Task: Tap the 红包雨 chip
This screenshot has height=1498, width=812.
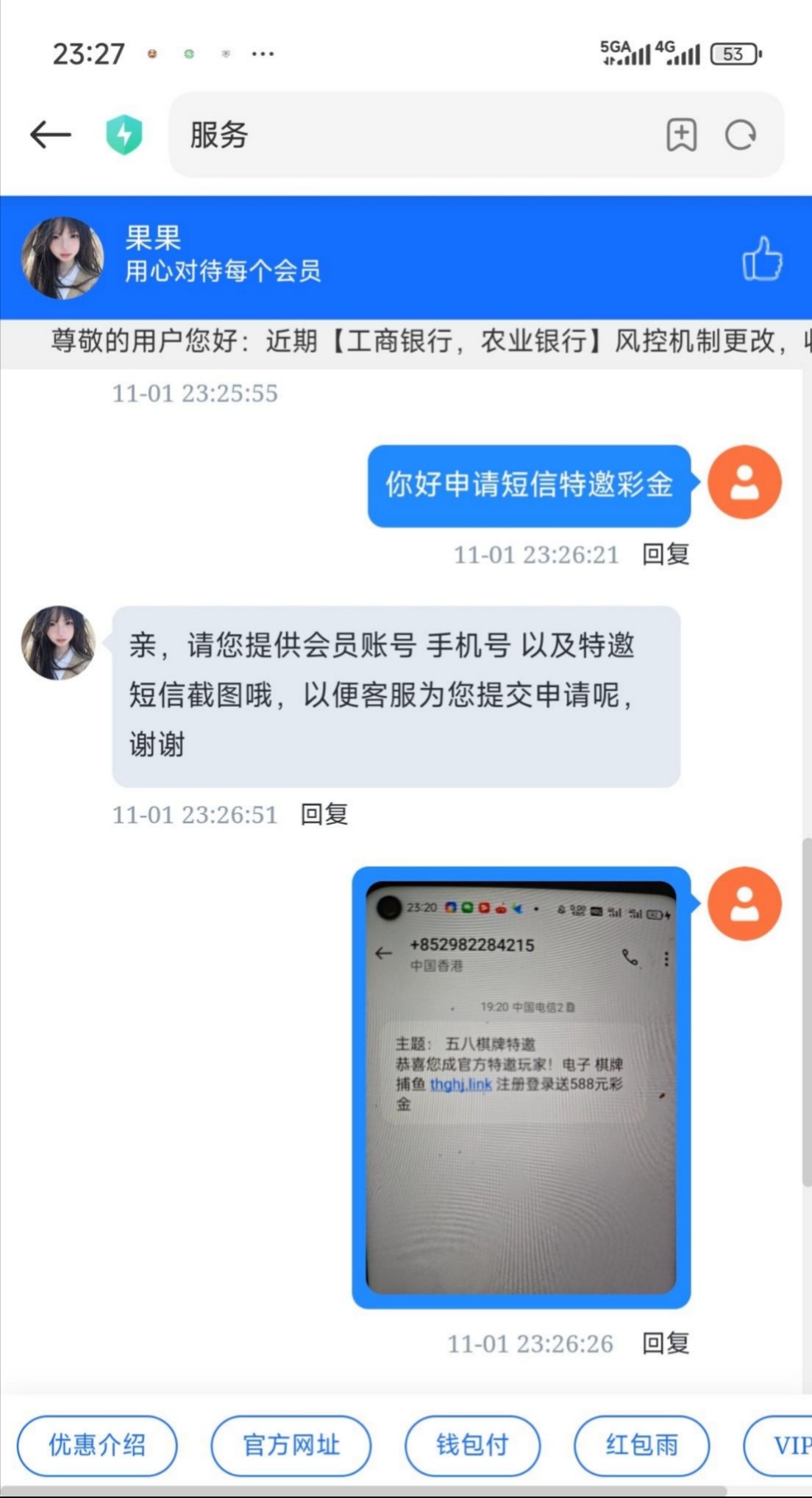Action: point(641,1445)
